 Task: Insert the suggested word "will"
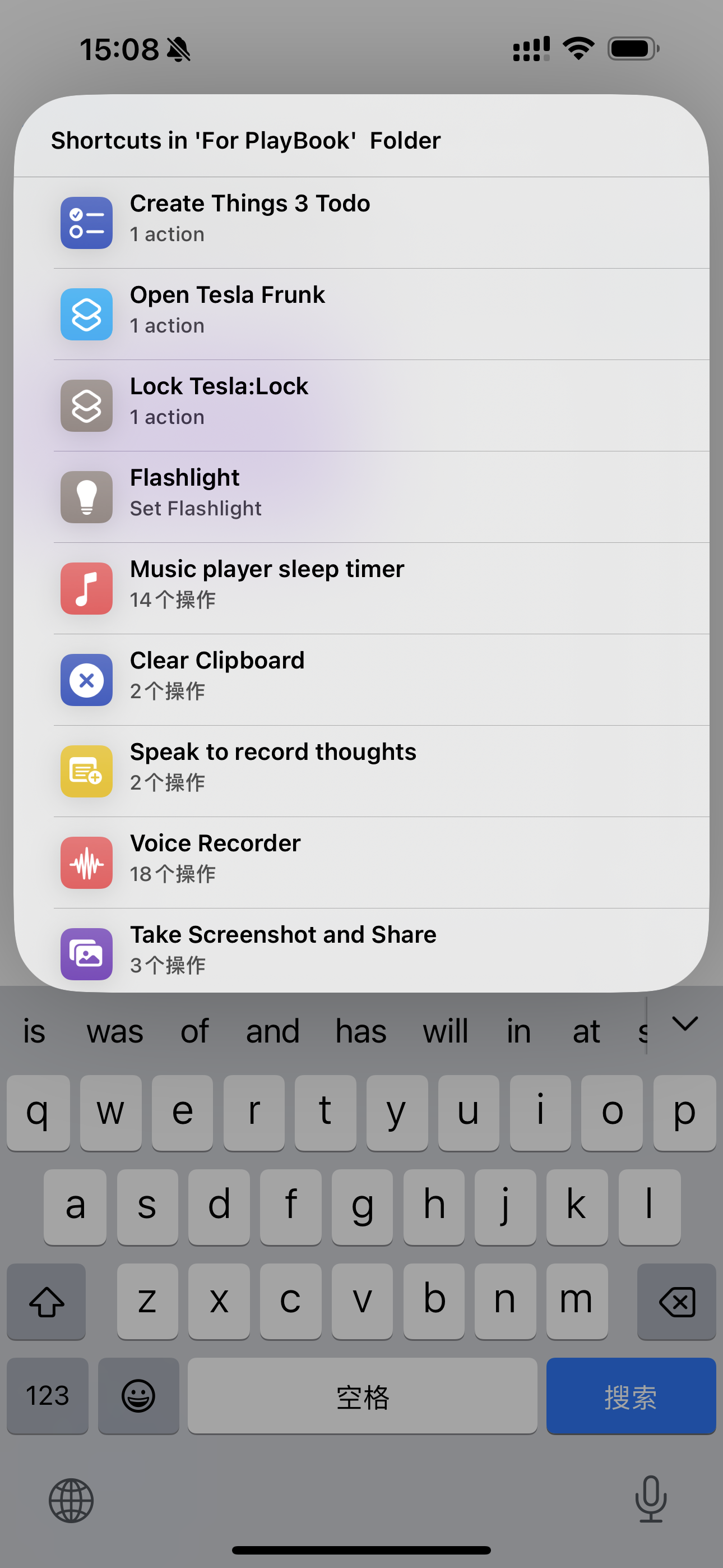click(446, 1032)
